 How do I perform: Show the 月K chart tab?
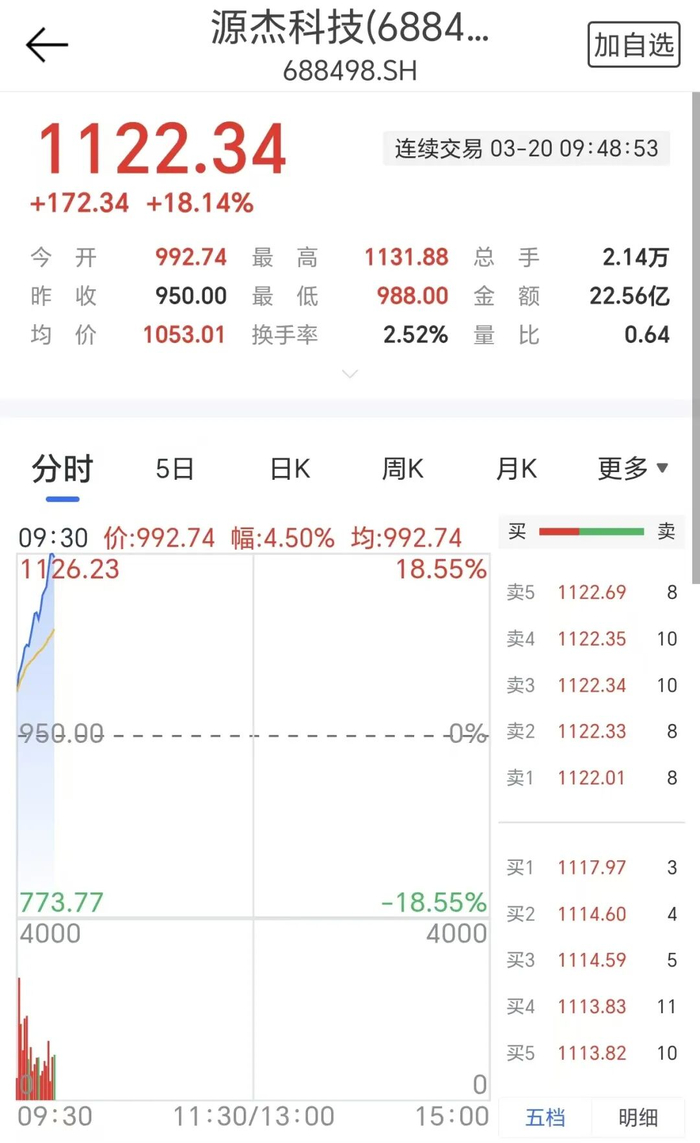[x=517, y=468]
